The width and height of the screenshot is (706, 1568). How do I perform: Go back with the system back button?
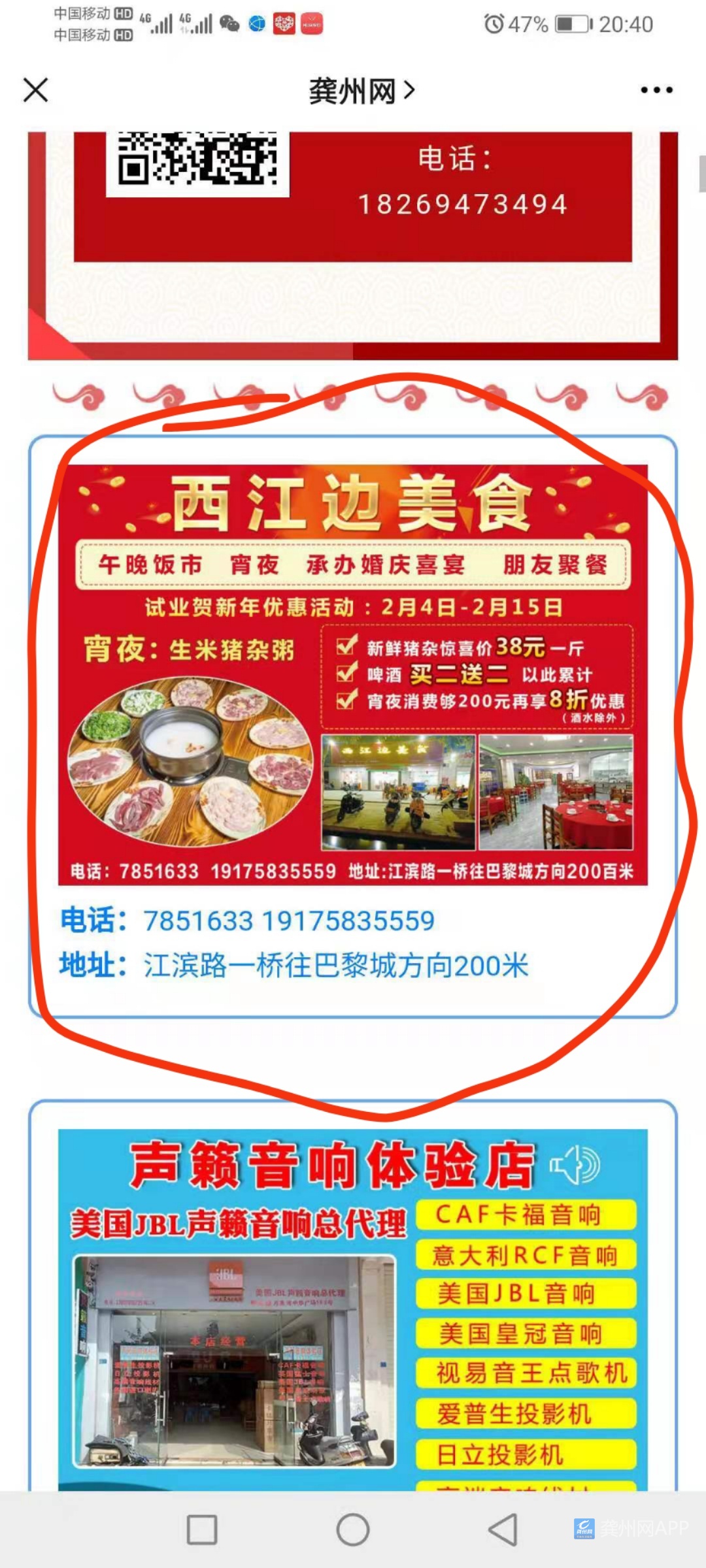tap(503, 1529)
